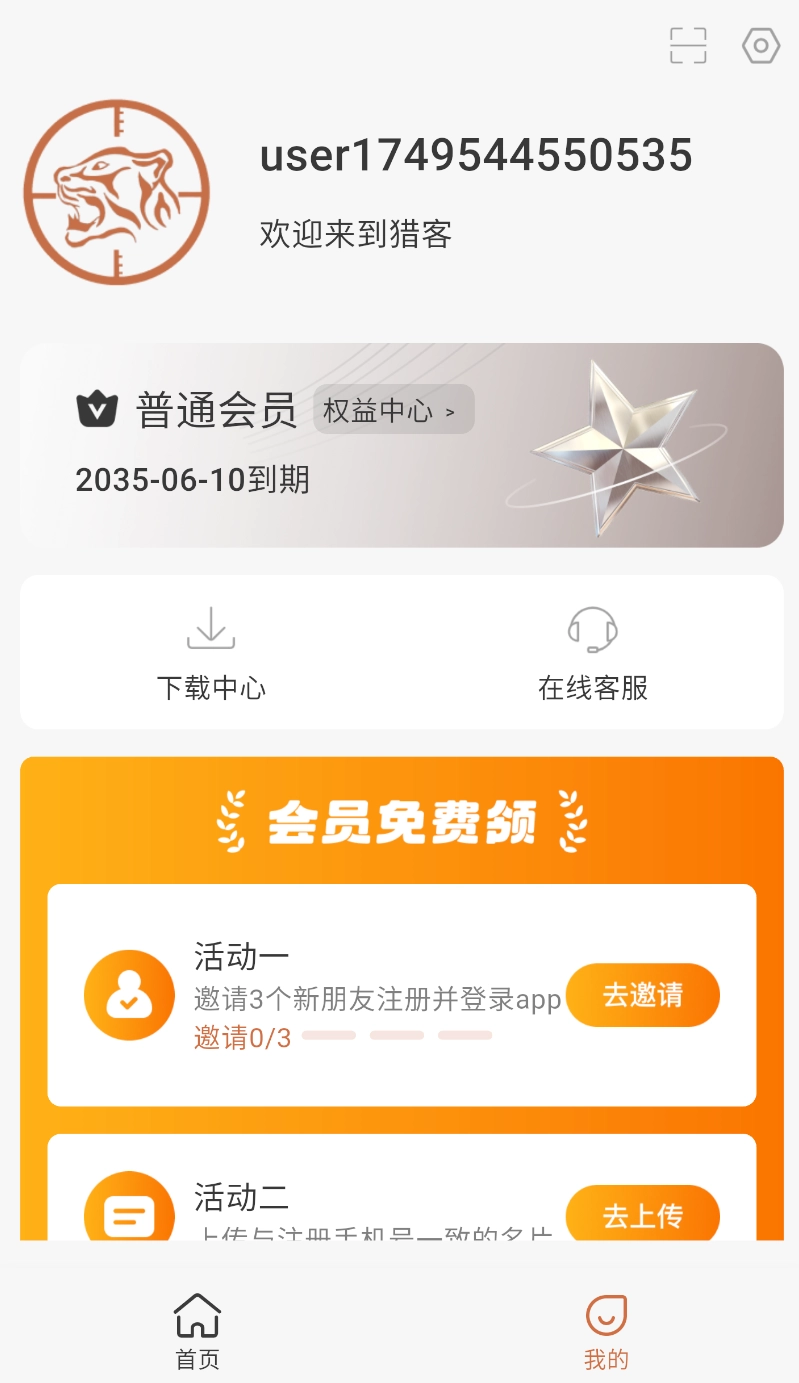The width and height of the screenshot is (799, 1383).
Task: Open the 会员免费领 banner
Action: [x=400, y=819]
